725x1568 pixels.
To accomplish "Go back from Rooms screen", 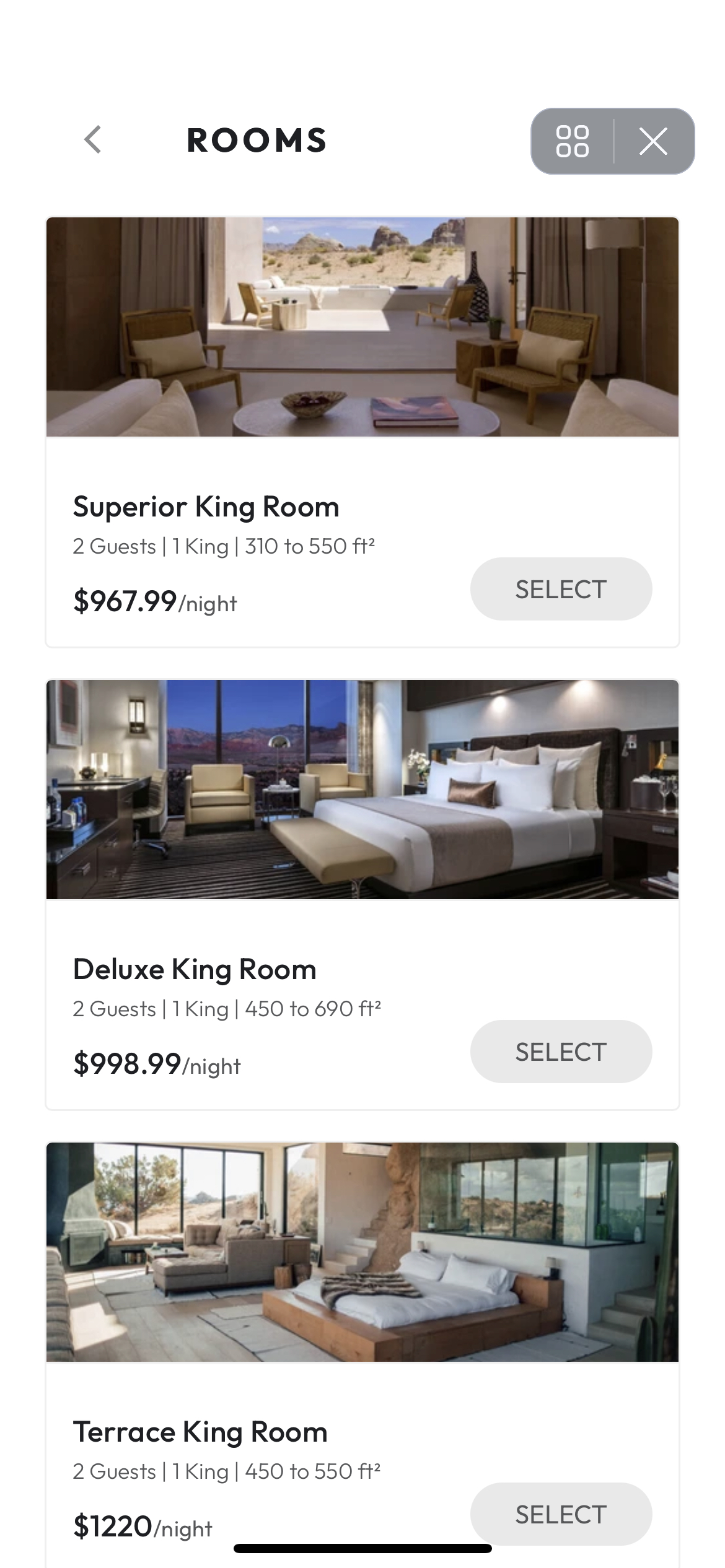I will [x=93, y=139].
